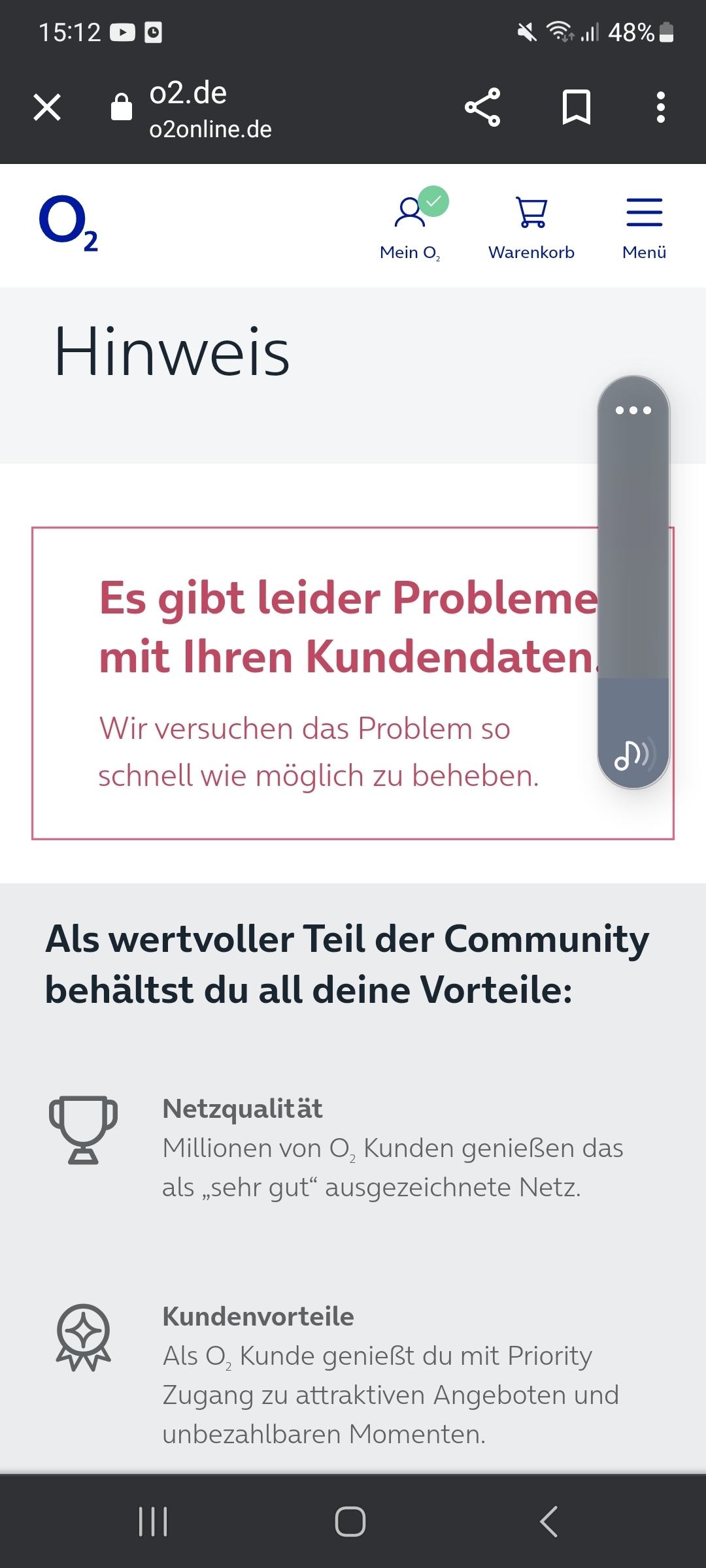Viewport: 706px width, 1568px height.
Task: Open the Mein O2 account
Action: coord(410,226)
